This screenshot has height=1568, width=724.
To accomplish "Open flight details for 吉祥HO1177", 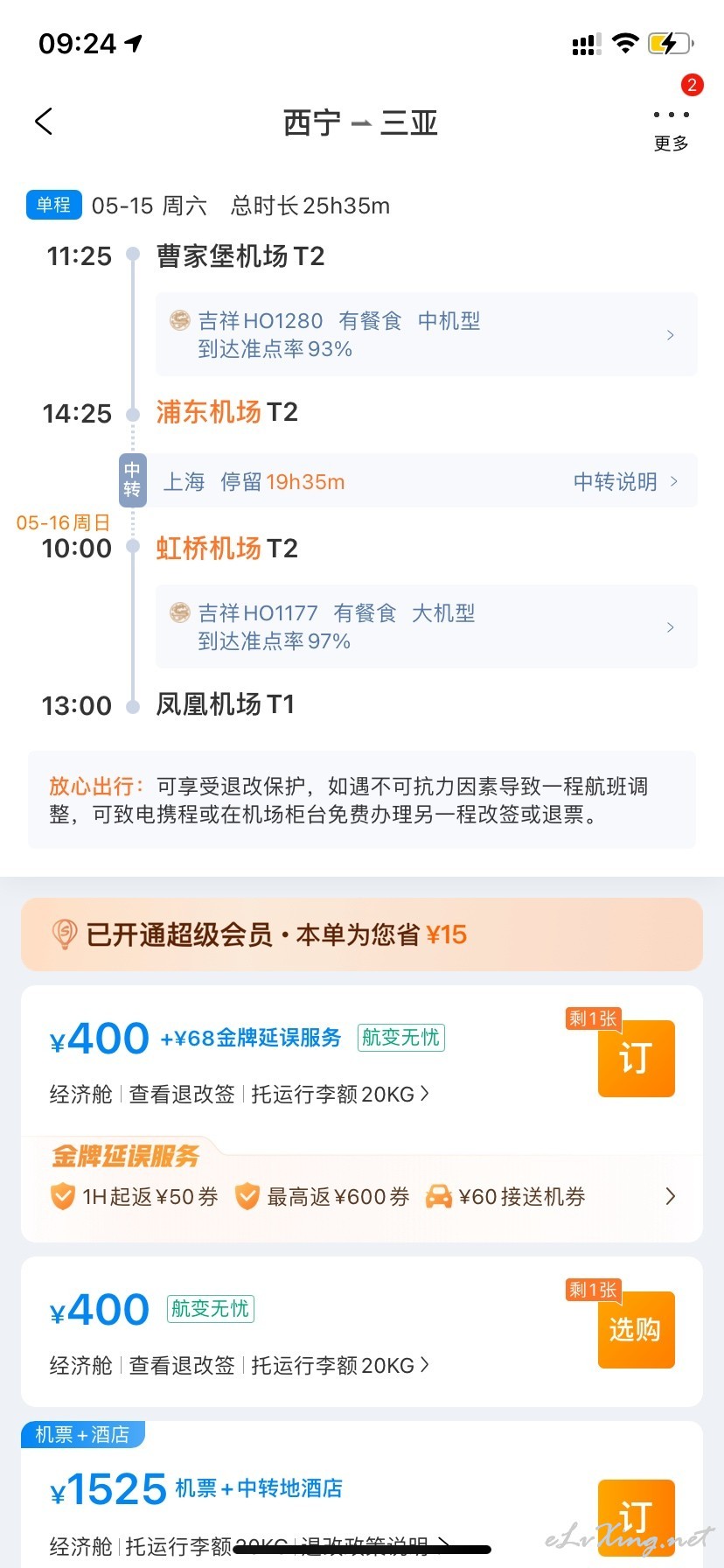I will pos(427,626).
